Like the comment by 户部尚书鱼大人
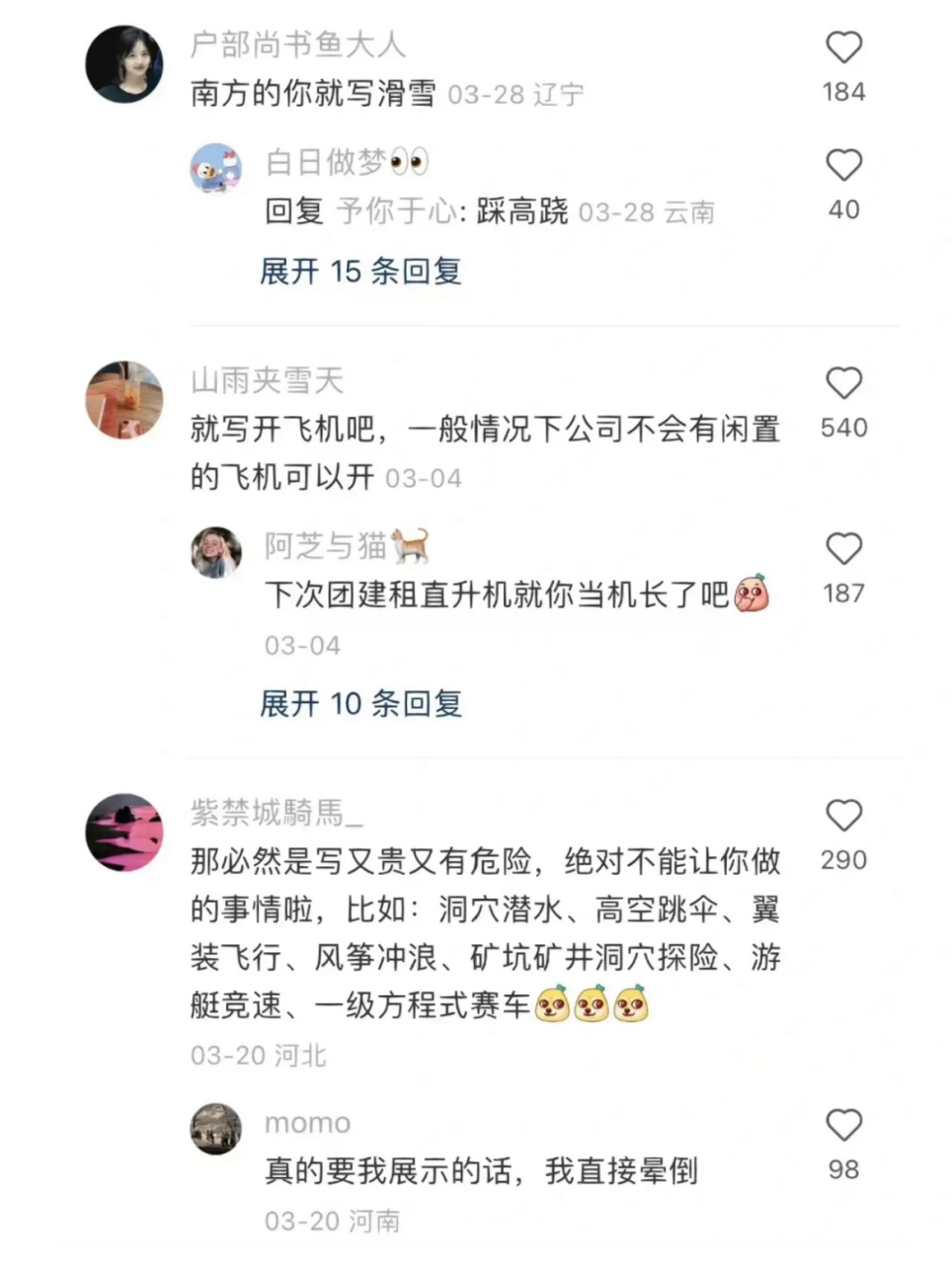952x1264 pixels. [844, 46]
